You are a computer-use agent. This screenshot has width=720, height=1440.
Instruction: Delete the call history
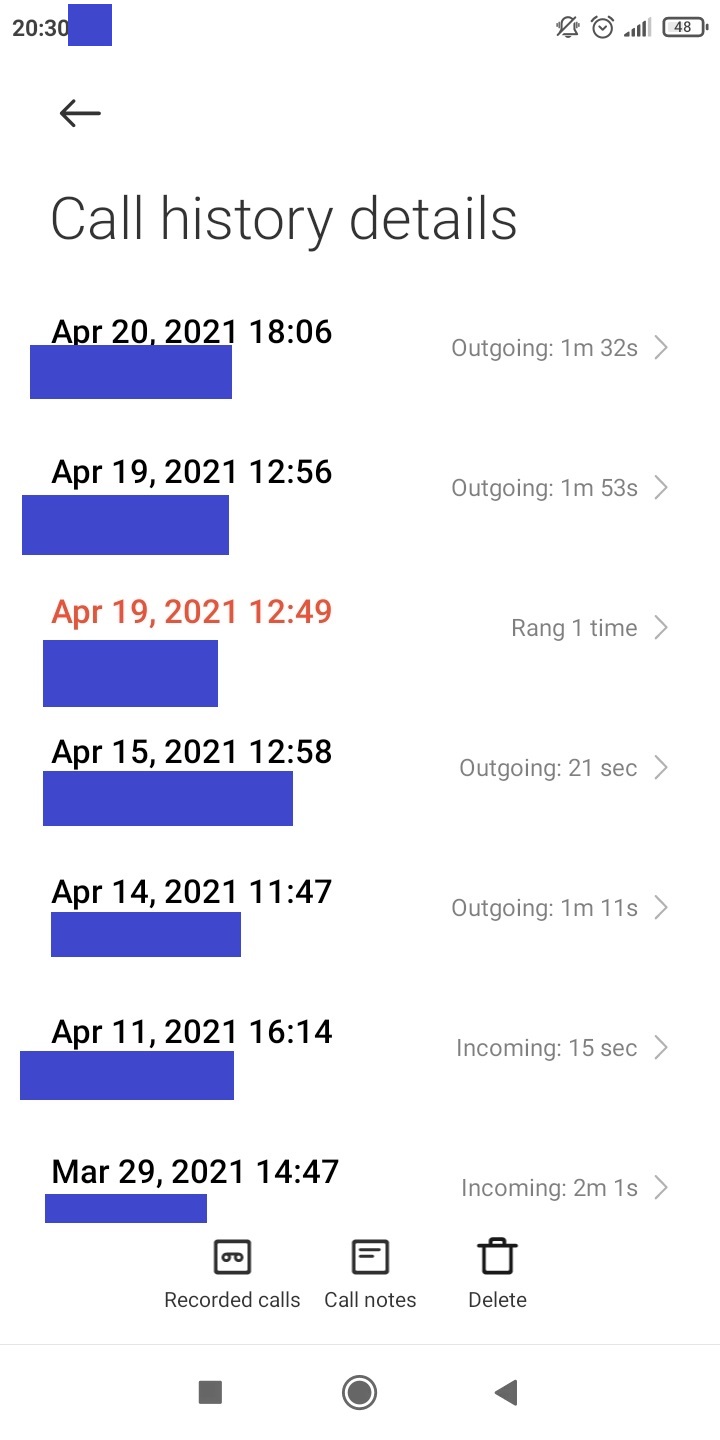497,1275
